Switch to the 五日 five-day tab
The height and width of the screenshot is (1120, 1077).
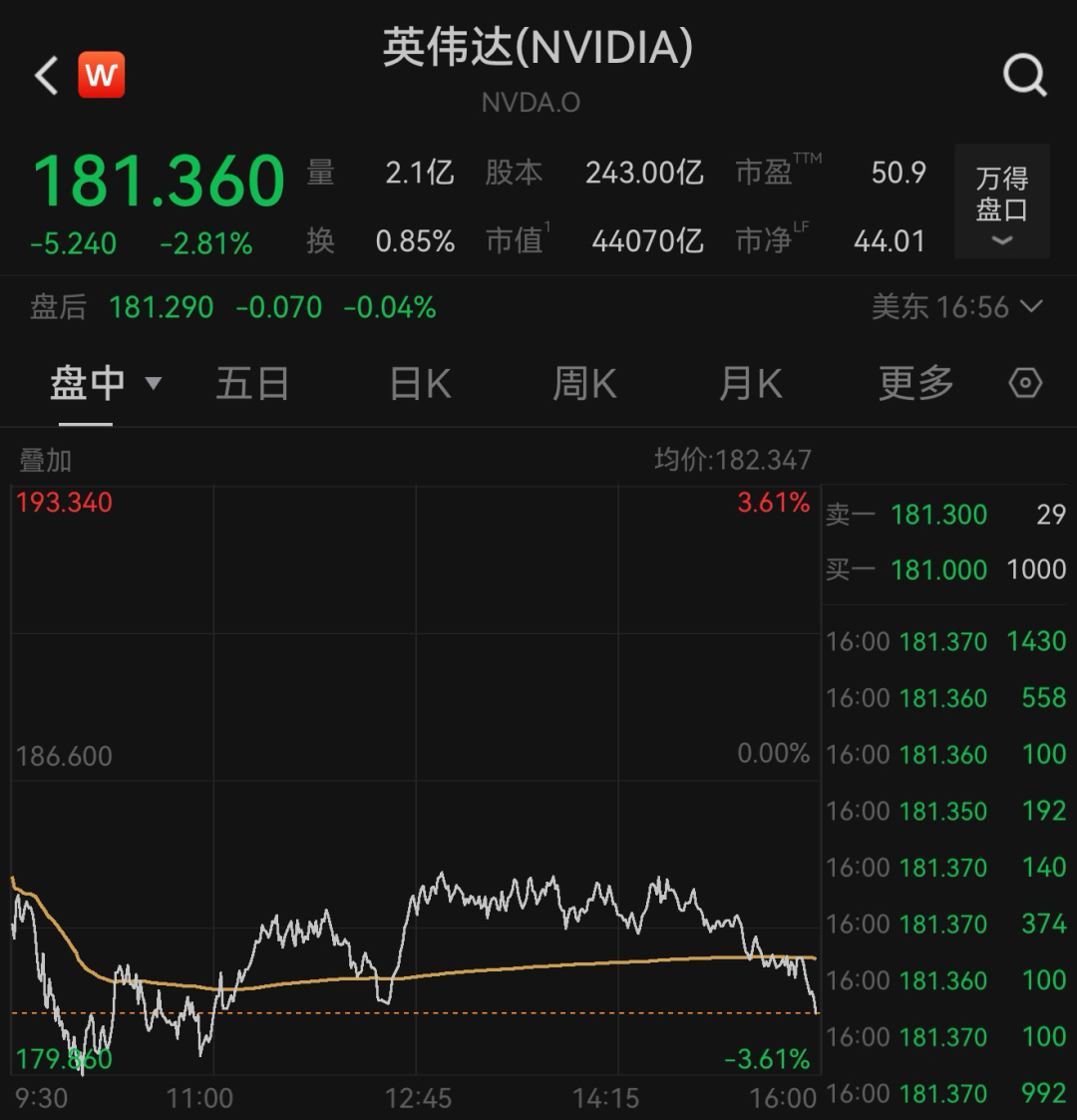[252, 383]
